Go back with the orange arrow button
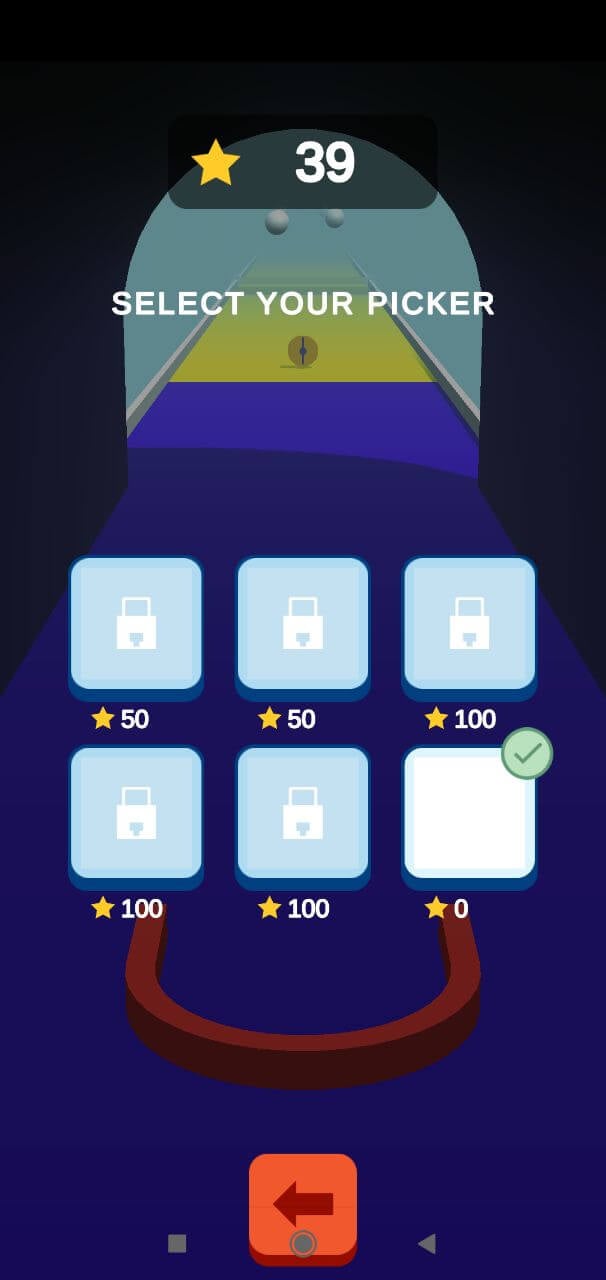The height and width of the screenshot is (1280, 606). pyautogui.click(x=303, y=1206)
